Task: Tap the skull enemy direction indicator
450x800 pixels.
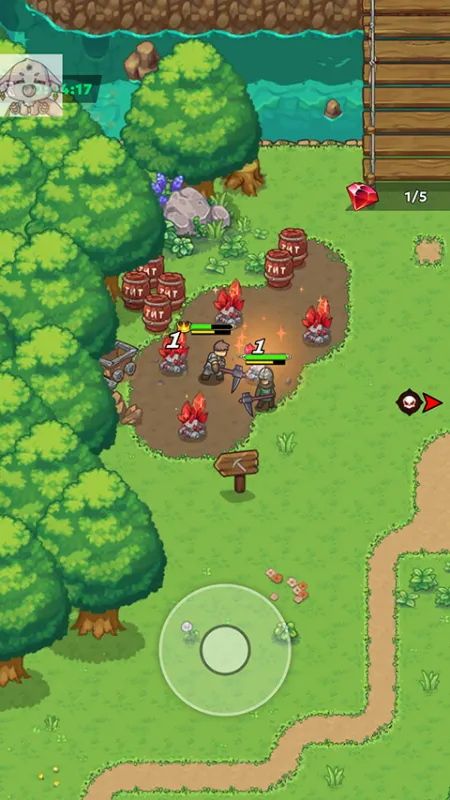Action: click(419, 403)
